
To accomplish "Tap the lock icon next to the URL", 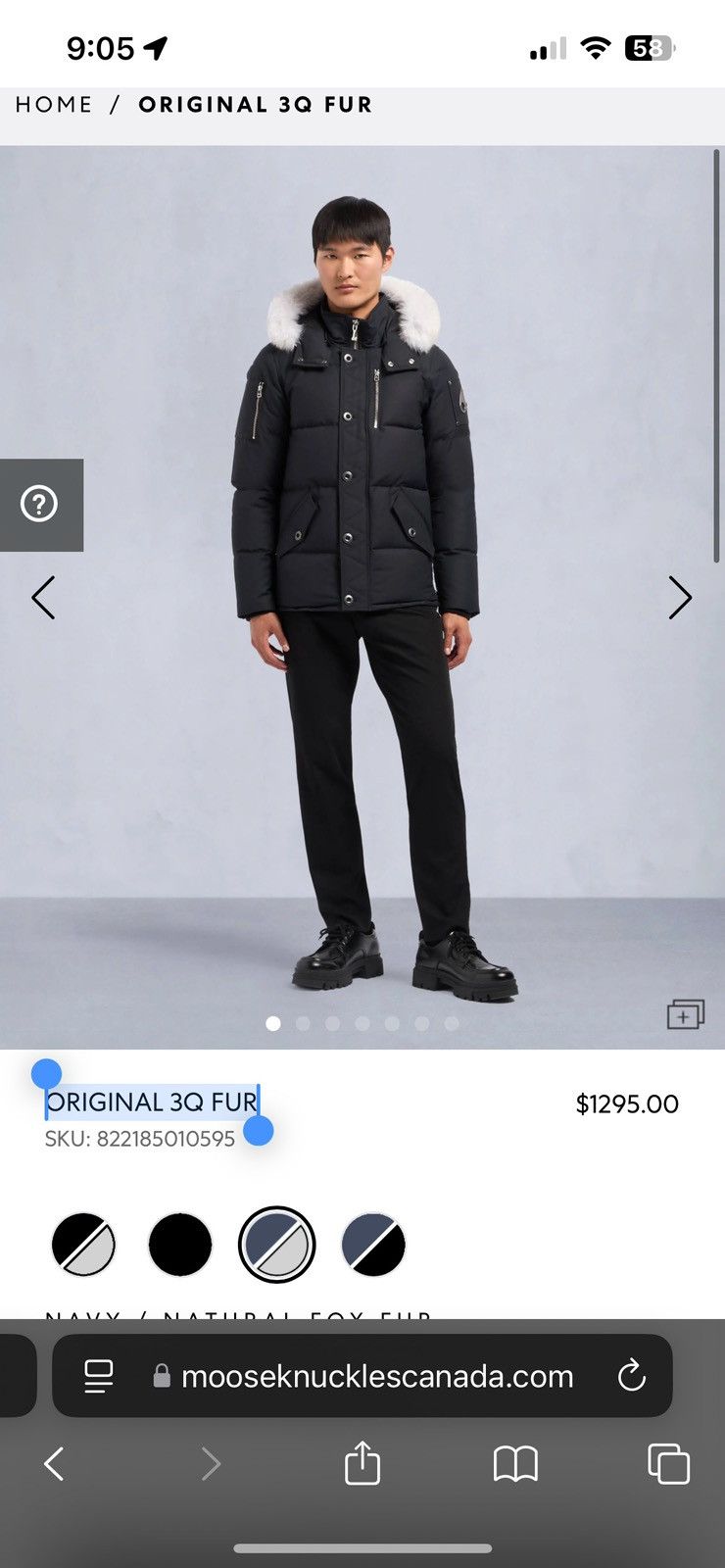I will (x=162, y=1376).
